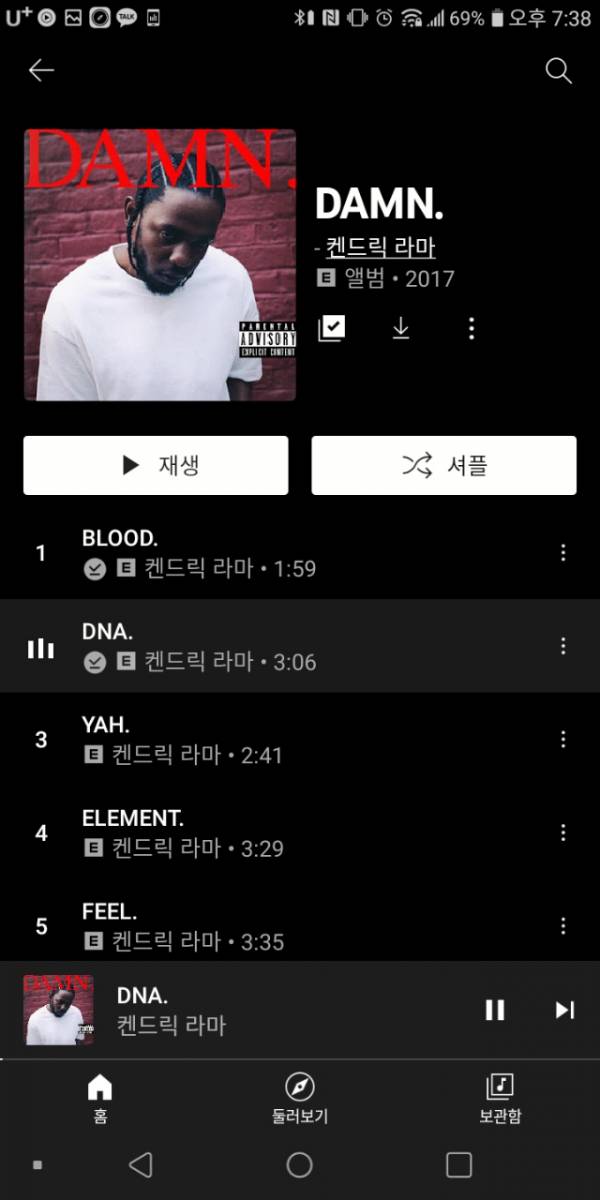Viewport: 600px width, 1200px height.
Task: Open artist link 켄드릭 라마
Action: tap(380, 247)
